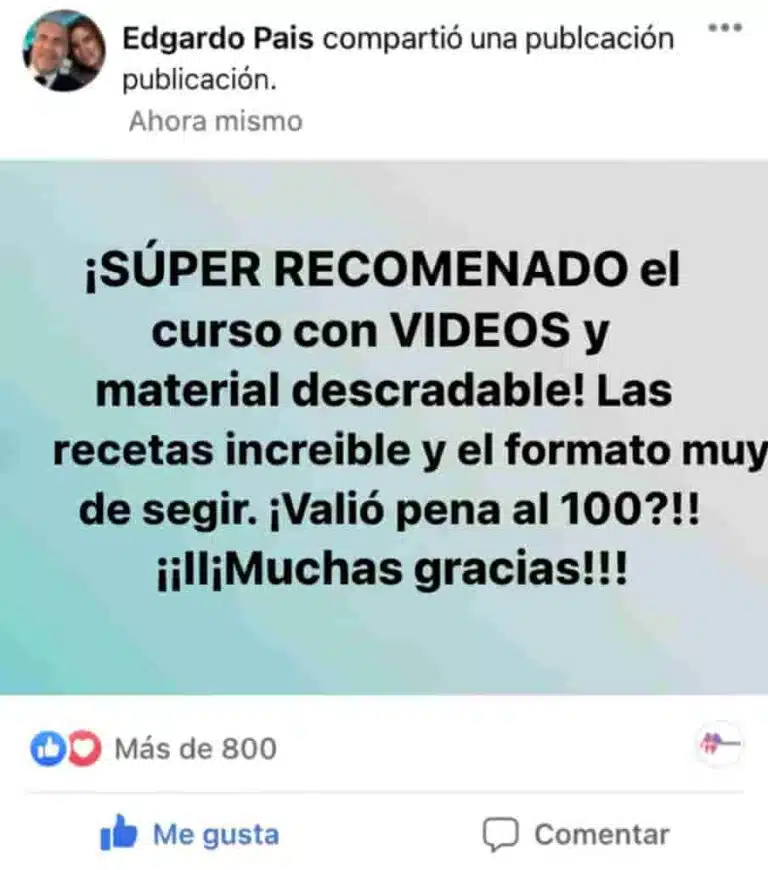The image size is (768, 870).
Task: Open Edgardo Pais's profile from his name
Action: click(217, 39)
